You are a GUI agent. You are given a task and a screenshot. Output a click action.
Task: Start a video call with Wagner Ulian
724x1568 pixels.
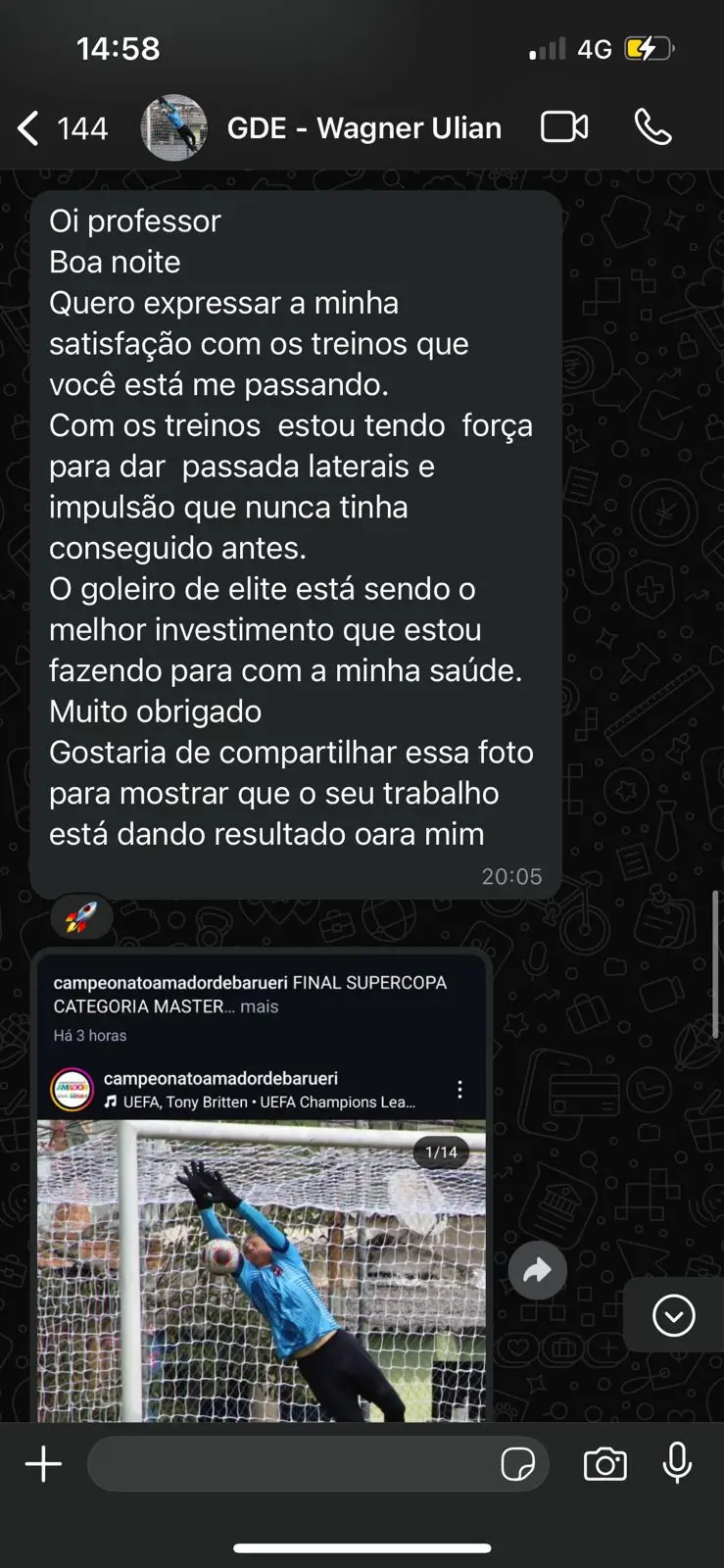point(564,127)
